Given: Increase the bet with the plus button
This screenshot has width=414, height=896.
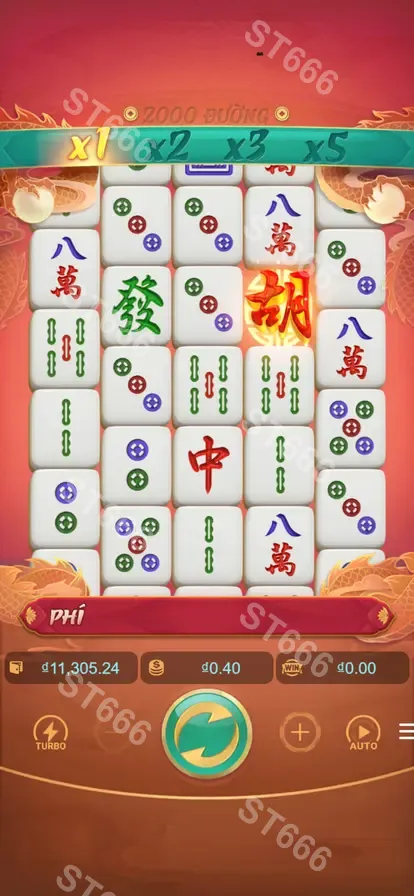Looking at the screenshot, I should 300,732.
